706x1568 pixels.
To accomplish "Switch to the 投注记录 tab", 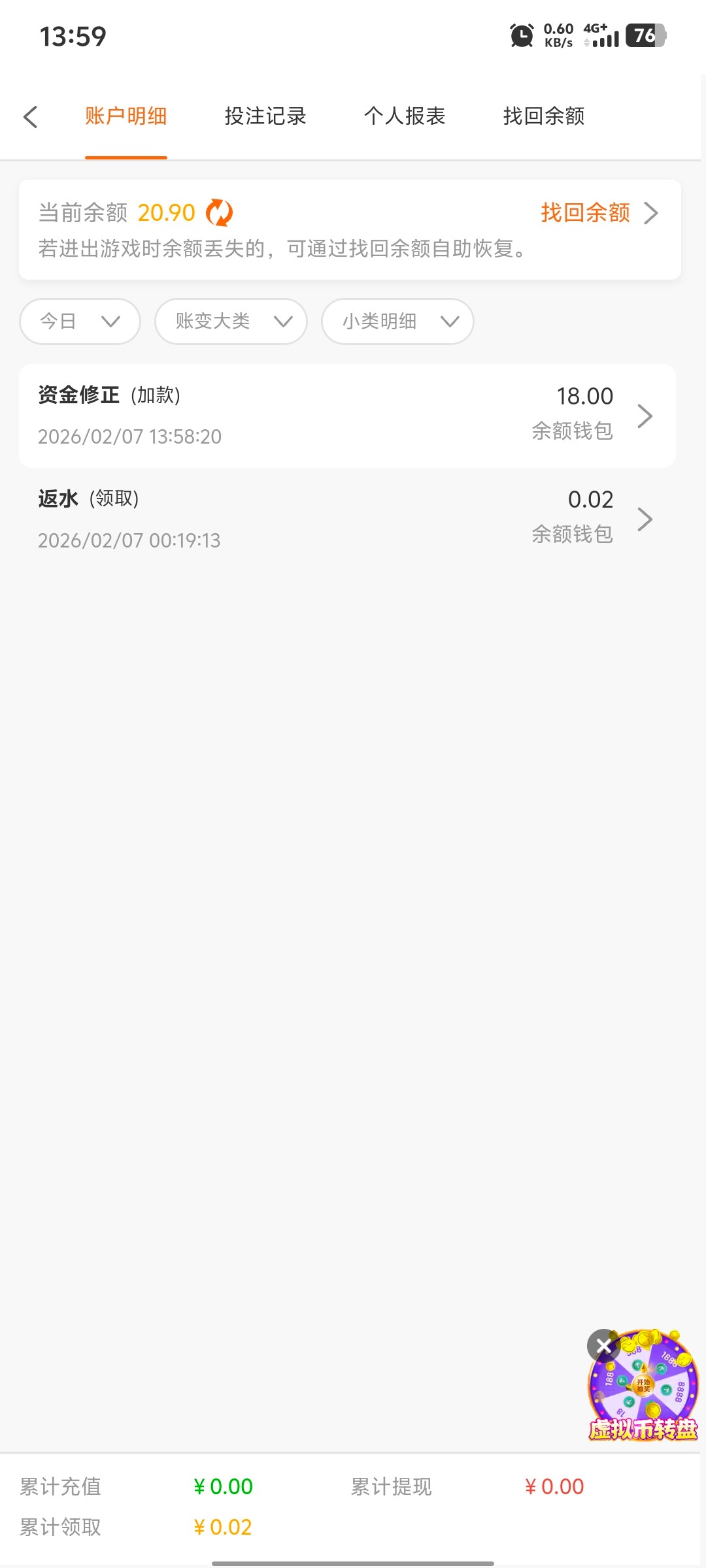I will pos(265,116).
